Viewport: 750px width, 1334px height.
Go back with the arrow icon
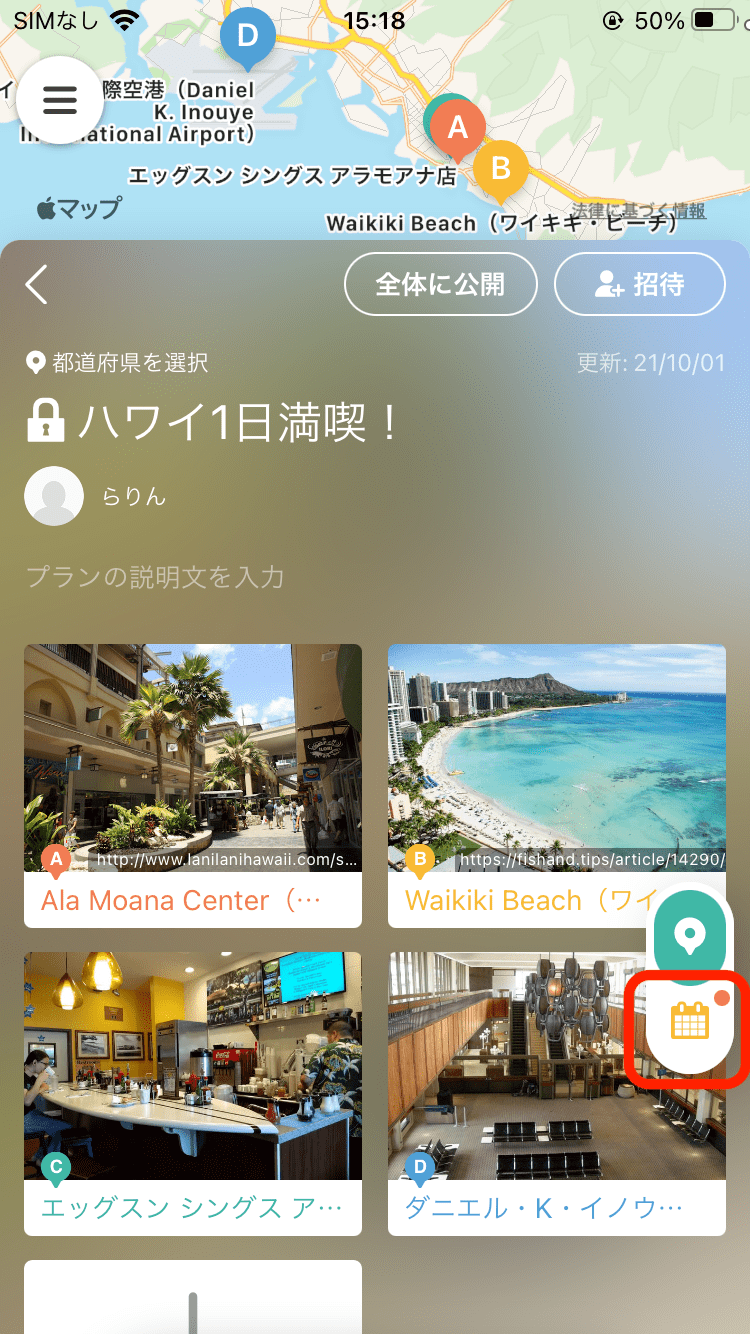click(x=37, y=284)
